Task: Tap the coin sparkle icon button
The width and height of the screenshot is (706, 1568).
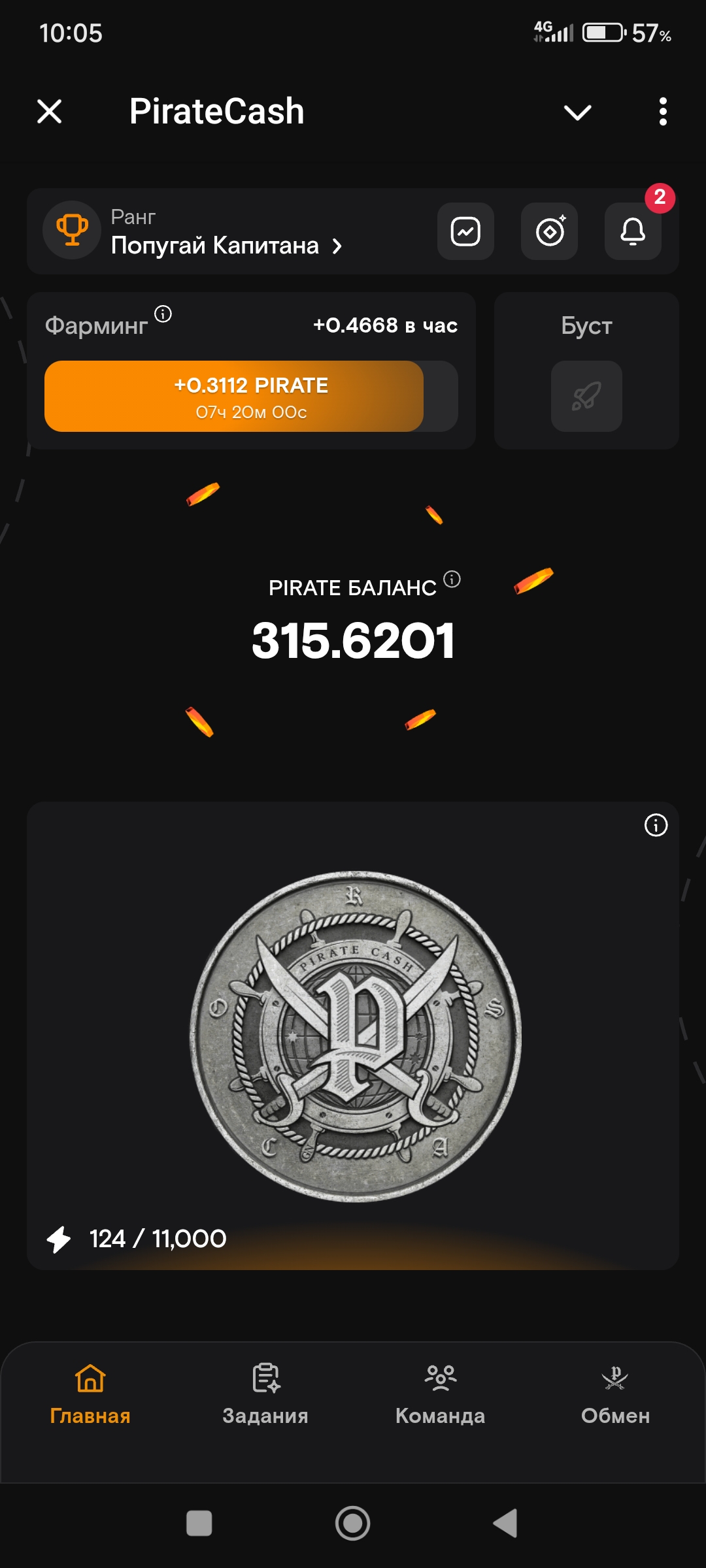Action: [x=549, y=231]
